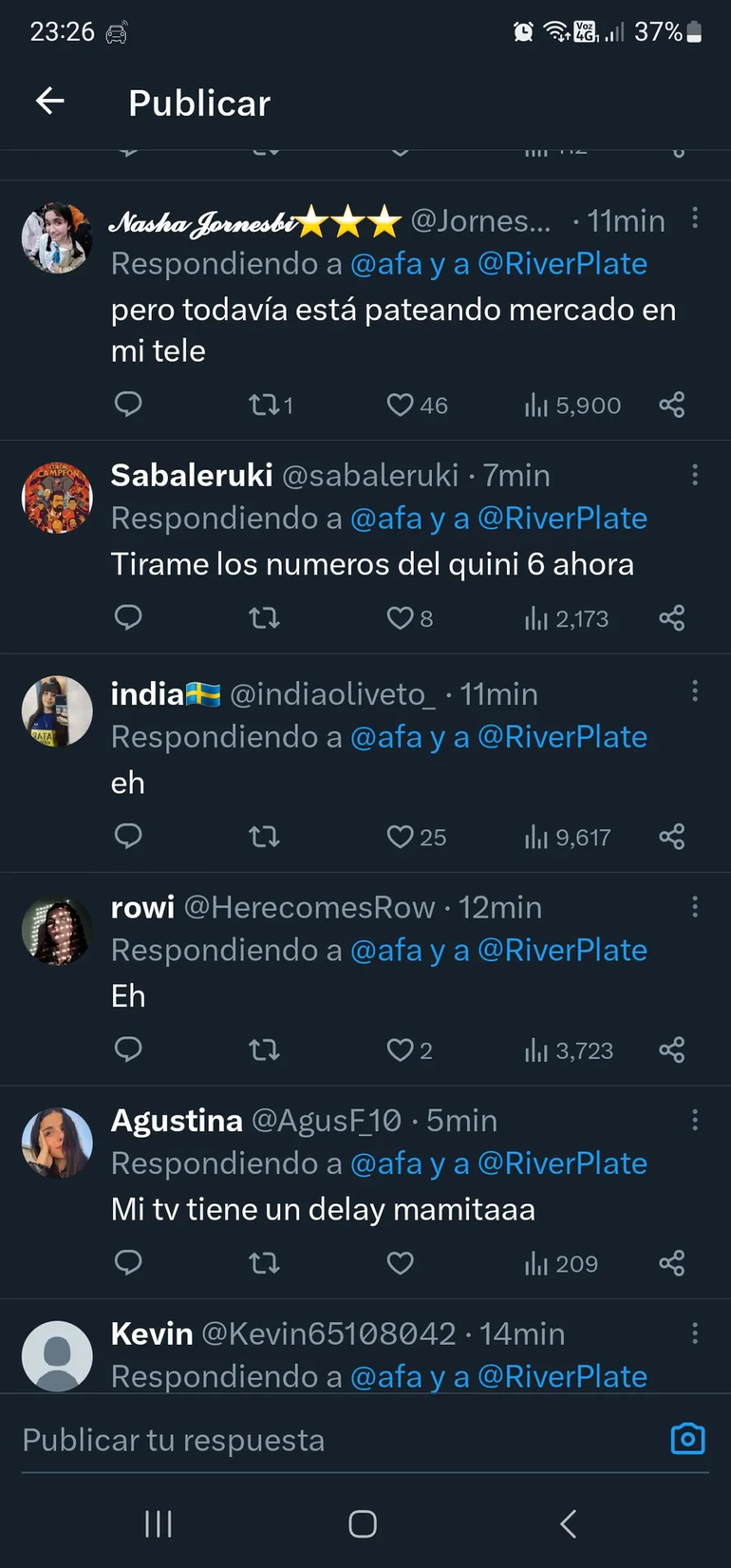Repost Nasha Jornesbi's reply
Image resolution: width=731 pixels, height=1568 pixels.
click(x=264, y=406)
